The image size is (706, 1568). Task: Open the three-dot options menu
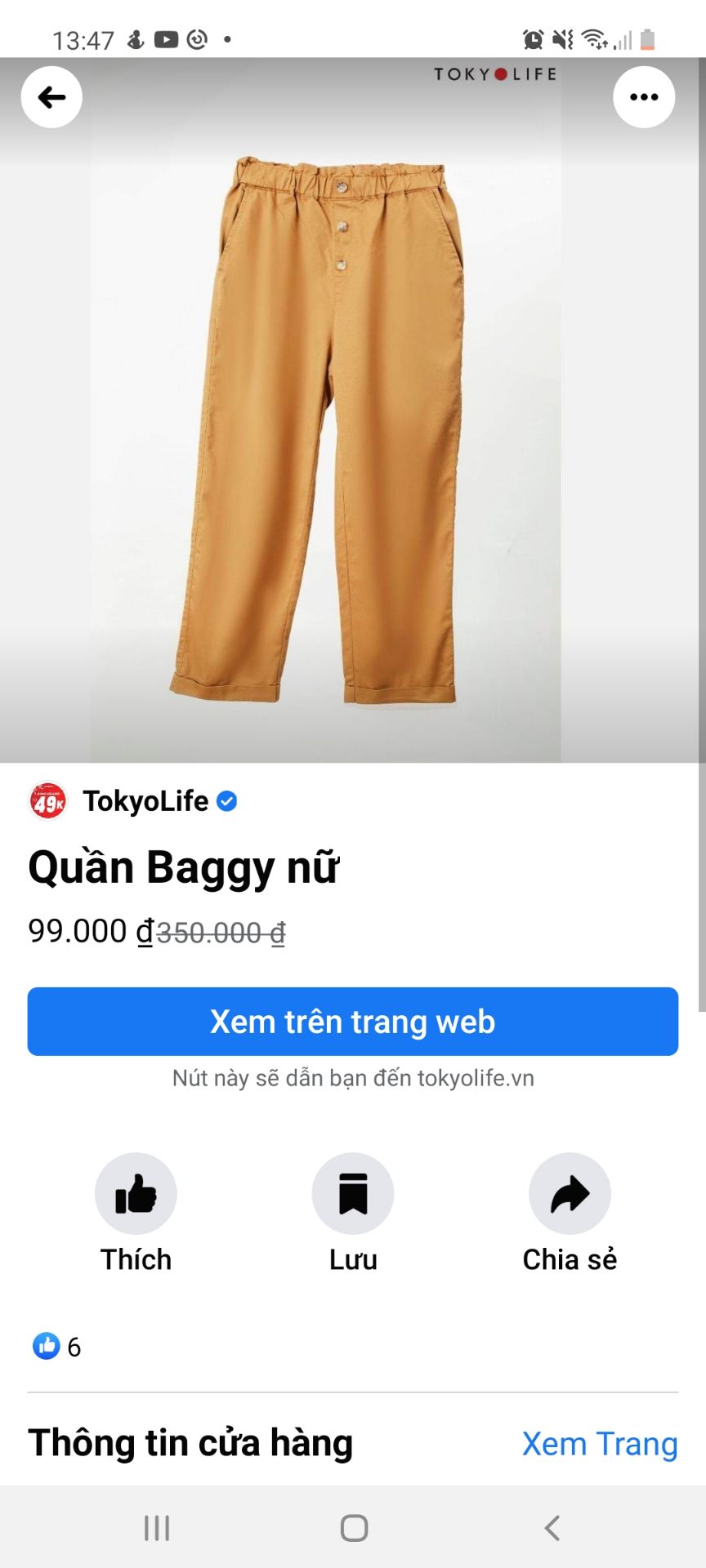pyautogui.click(x=644, y=96)
